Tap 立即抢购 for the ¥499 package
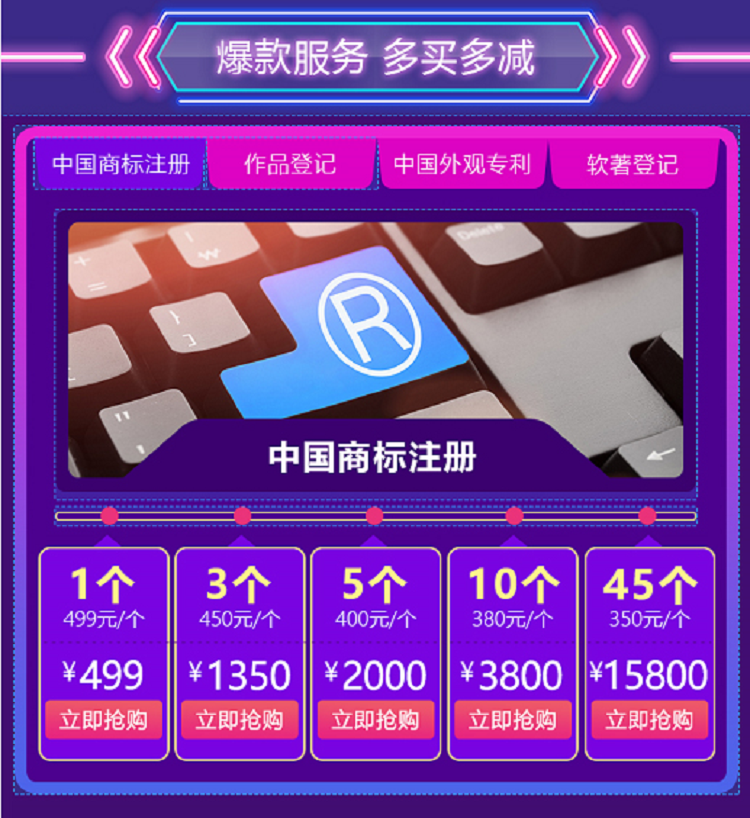 pyautogui.click(x=103, y=720)
